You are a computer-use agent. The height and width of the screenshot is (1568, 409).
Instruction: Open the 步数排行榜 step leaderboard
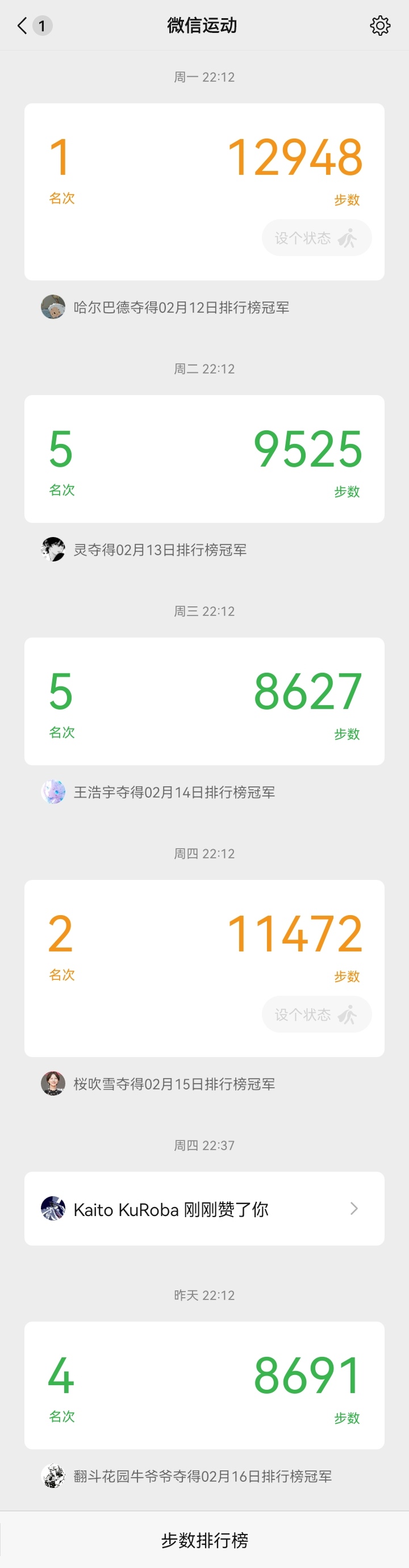click(204, 1540)
